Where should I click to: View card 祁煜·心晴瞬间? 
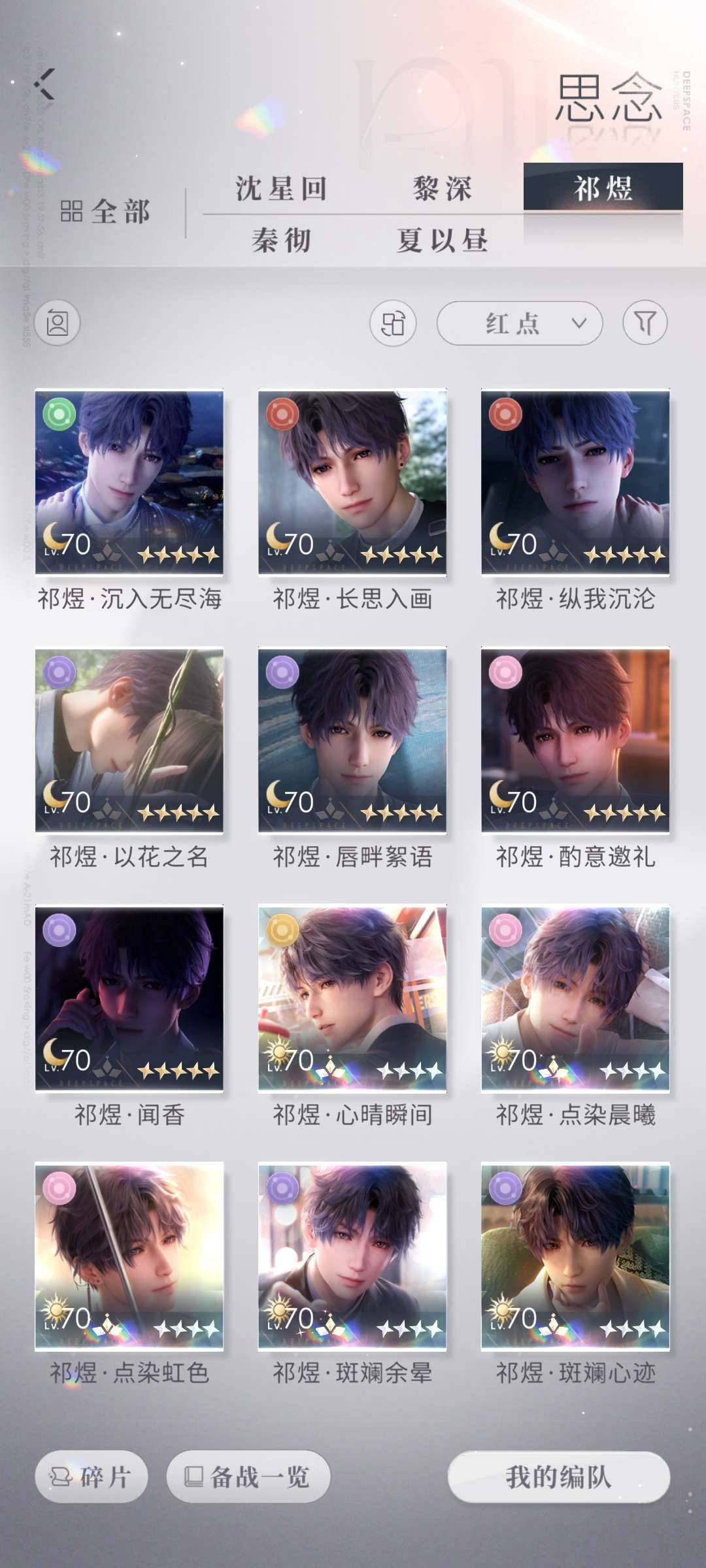(x=352, y=998)
